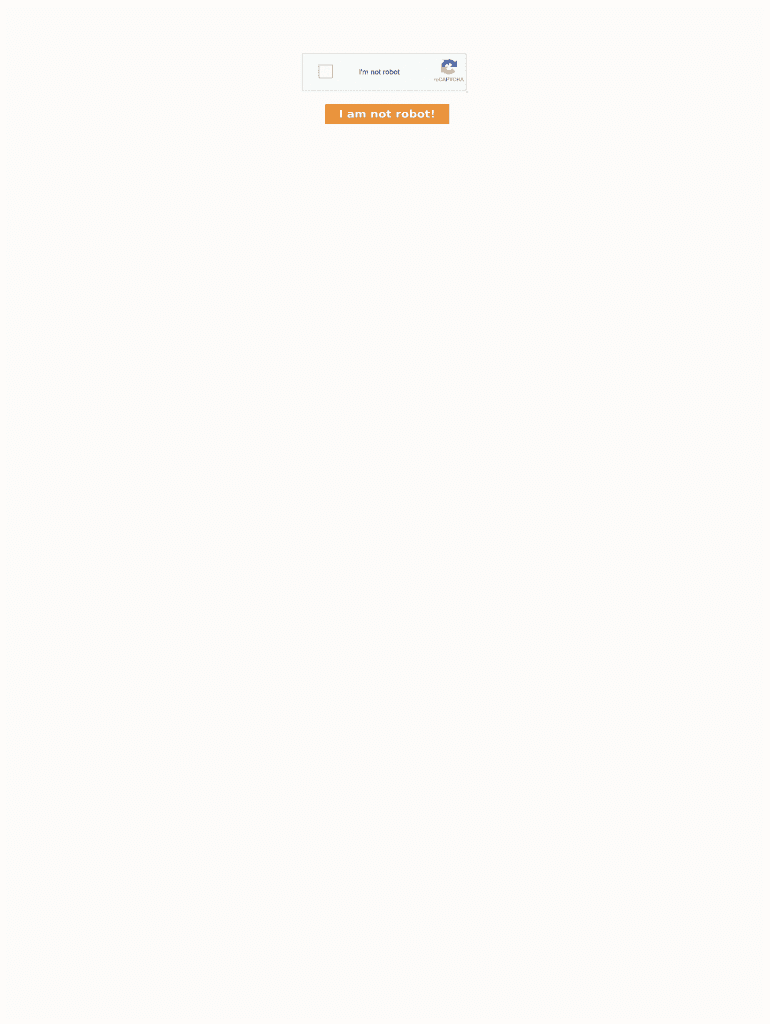Tap the orange I am not robot! button
The height and width of the screenshot is (1024, 770).
tap(387, 114)
